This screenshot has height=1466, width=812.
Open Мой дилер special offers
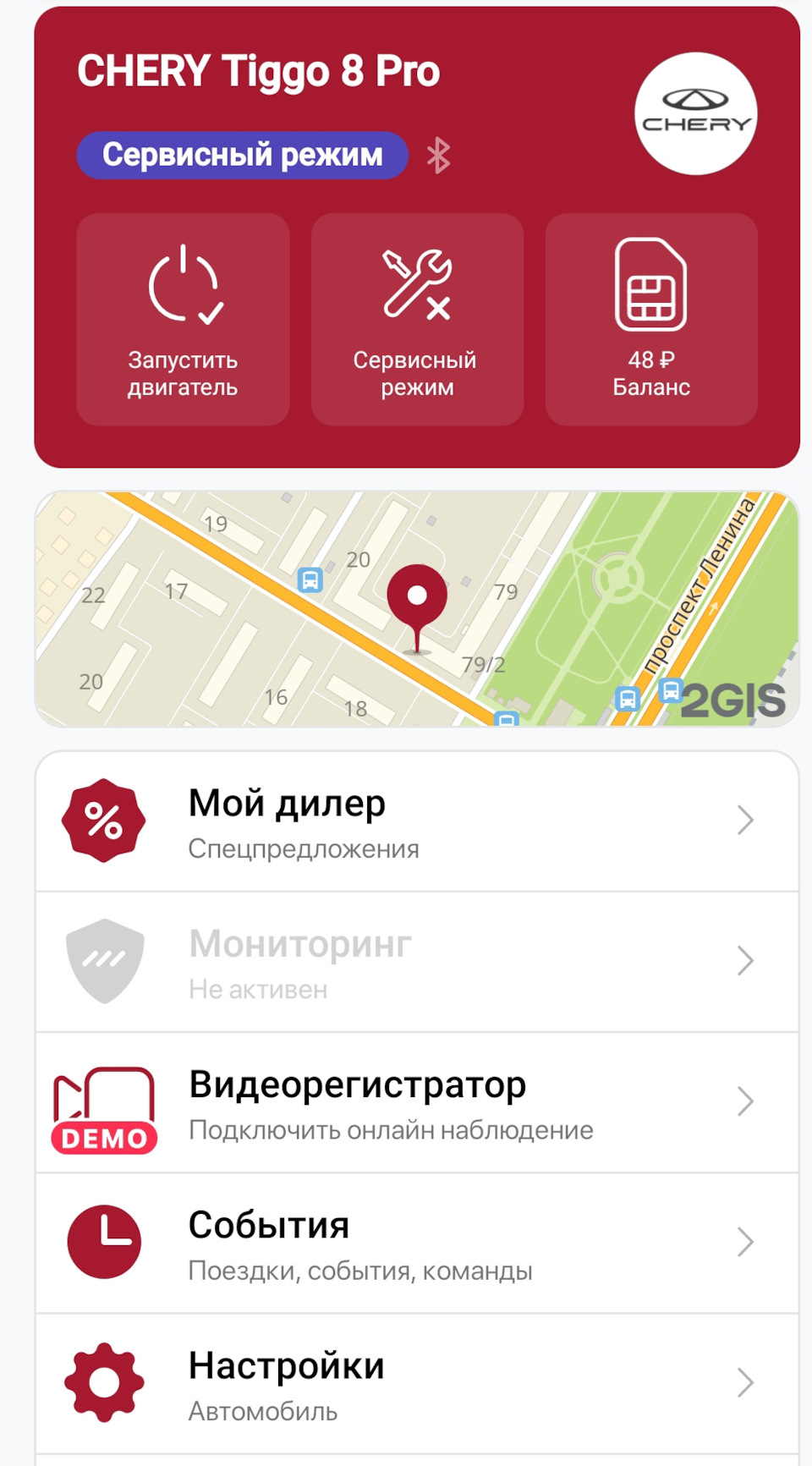click(417, 821)
